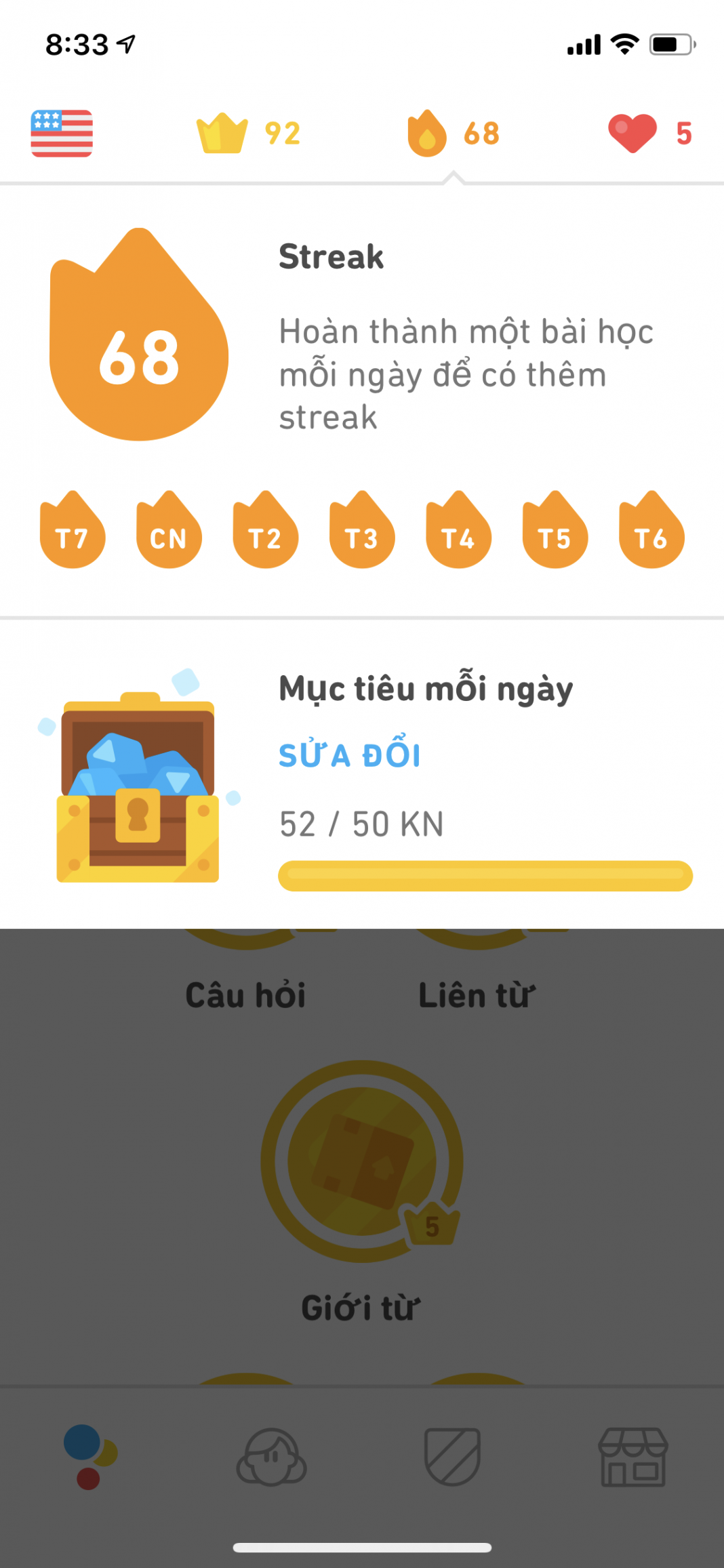Close the streak dropdown via flame icon

[x=453, y=134]
